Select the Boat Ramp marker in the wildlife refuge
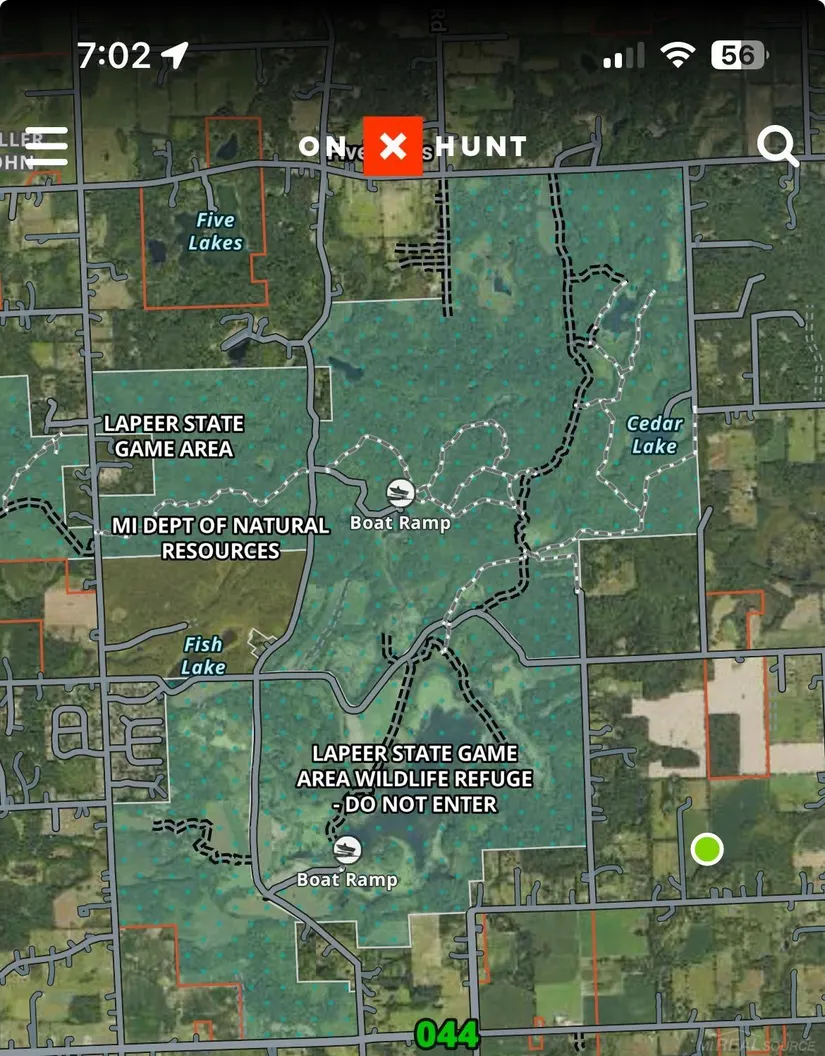 (347, 850)
